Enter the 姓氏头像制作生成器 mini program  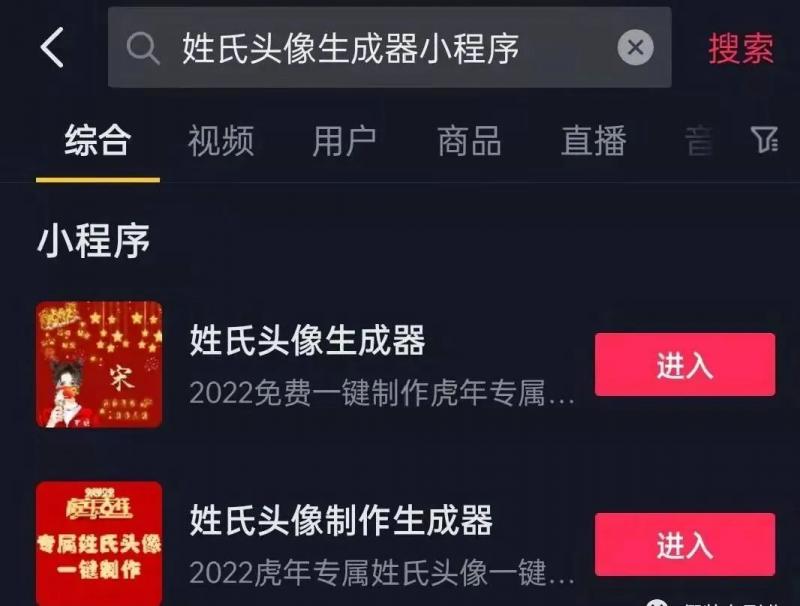(x=684, y=545)
